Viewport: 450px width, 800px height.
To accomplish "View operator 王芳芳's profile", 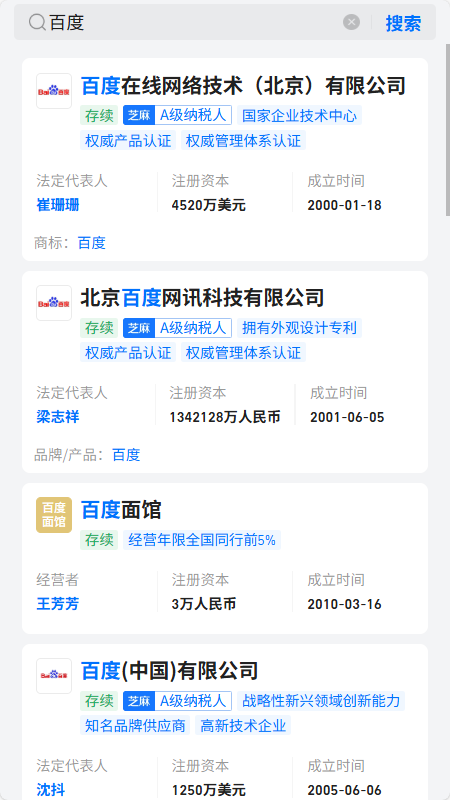I will [x=58, y=604].
